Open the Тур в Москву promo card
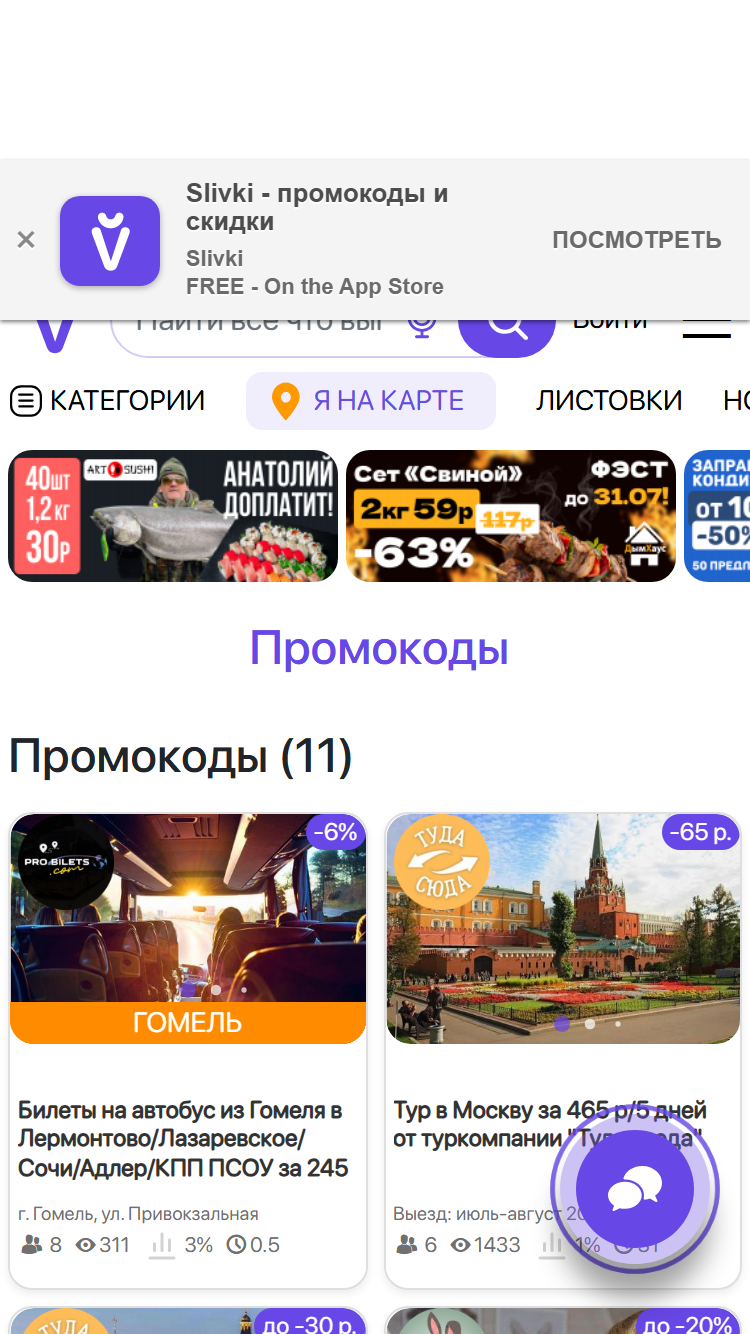 563,1050
